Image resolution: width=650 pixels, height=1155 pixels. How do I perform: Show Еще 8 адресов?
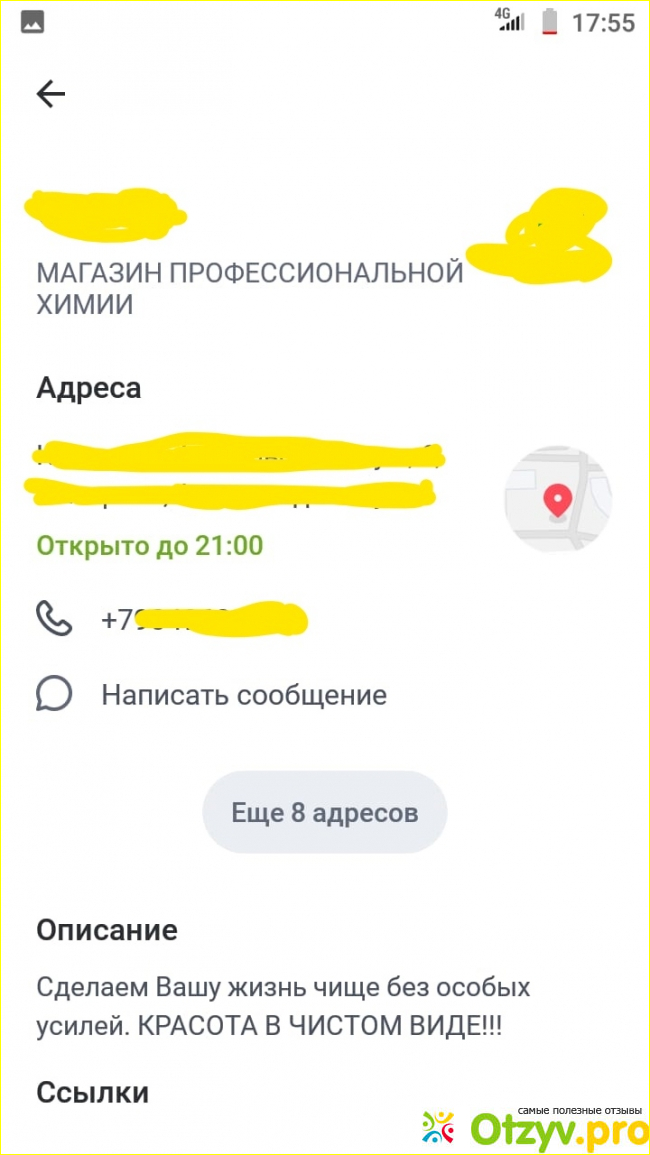click(324, 812)
